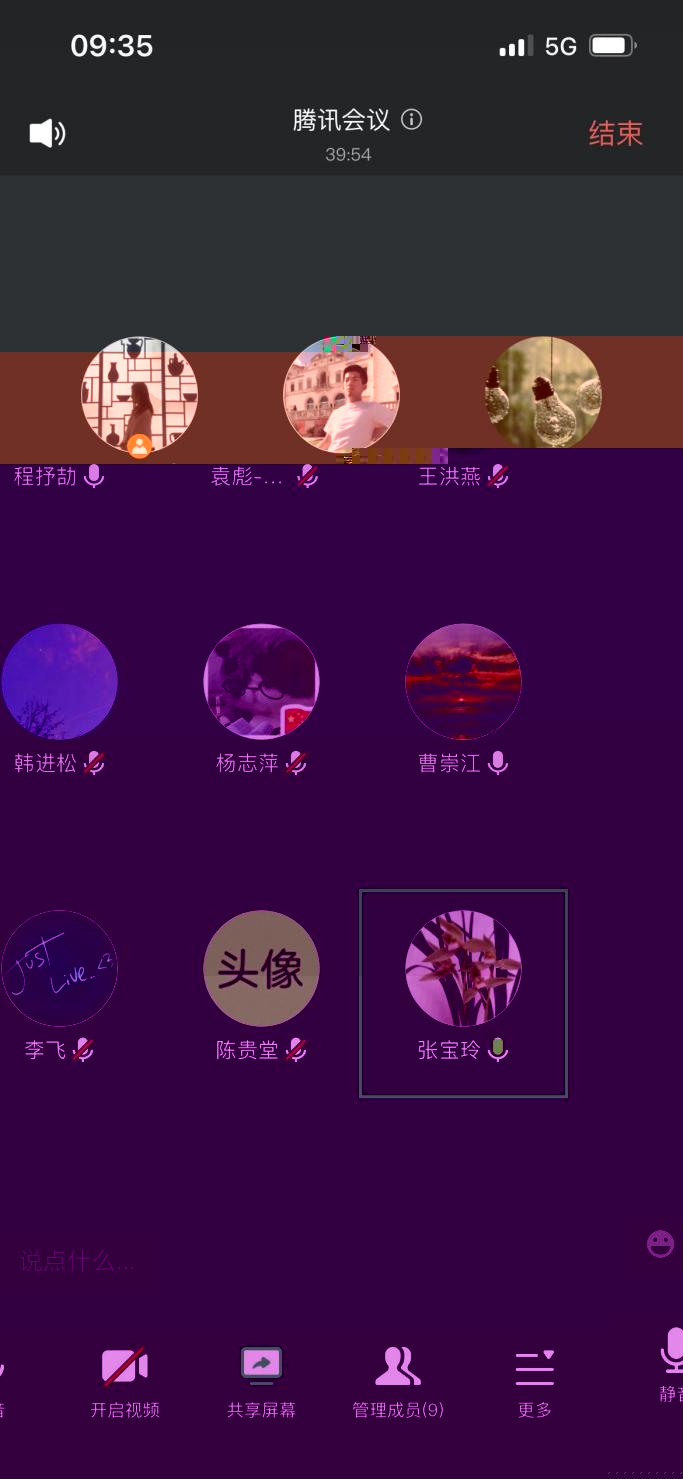
Task: Select participant 程抒劼's avatar
Action: (x=139, y=395)
